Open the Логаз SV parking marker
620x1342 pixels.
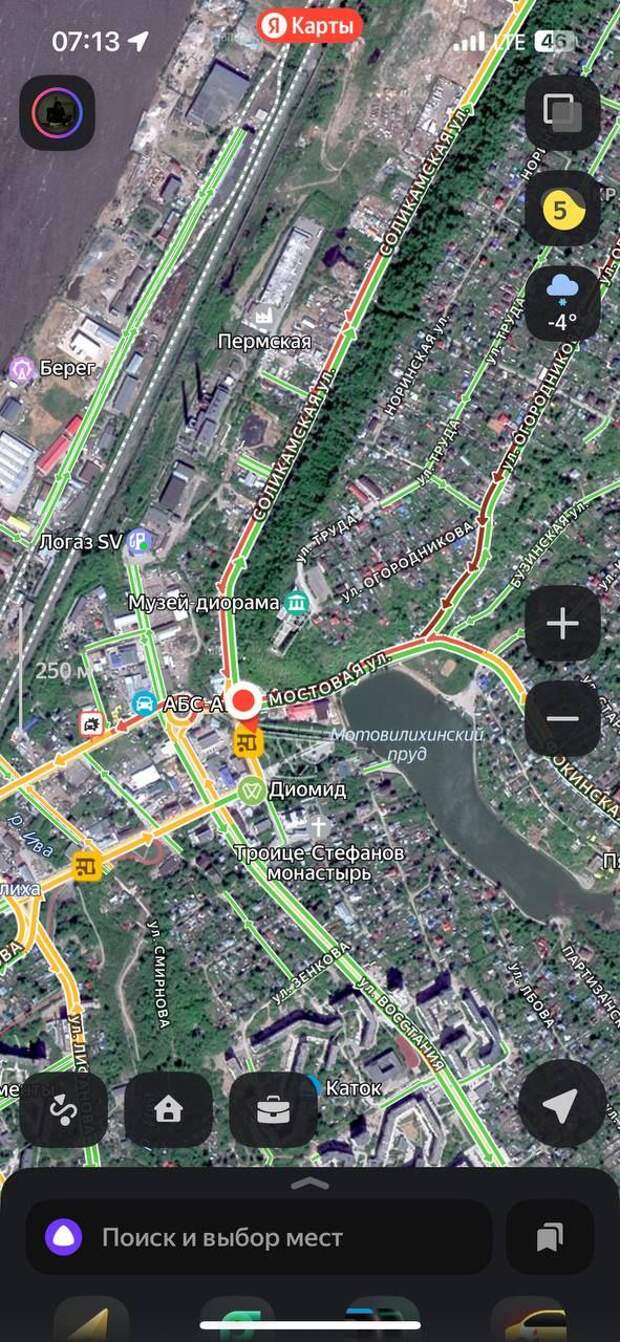tap(141, 542)
